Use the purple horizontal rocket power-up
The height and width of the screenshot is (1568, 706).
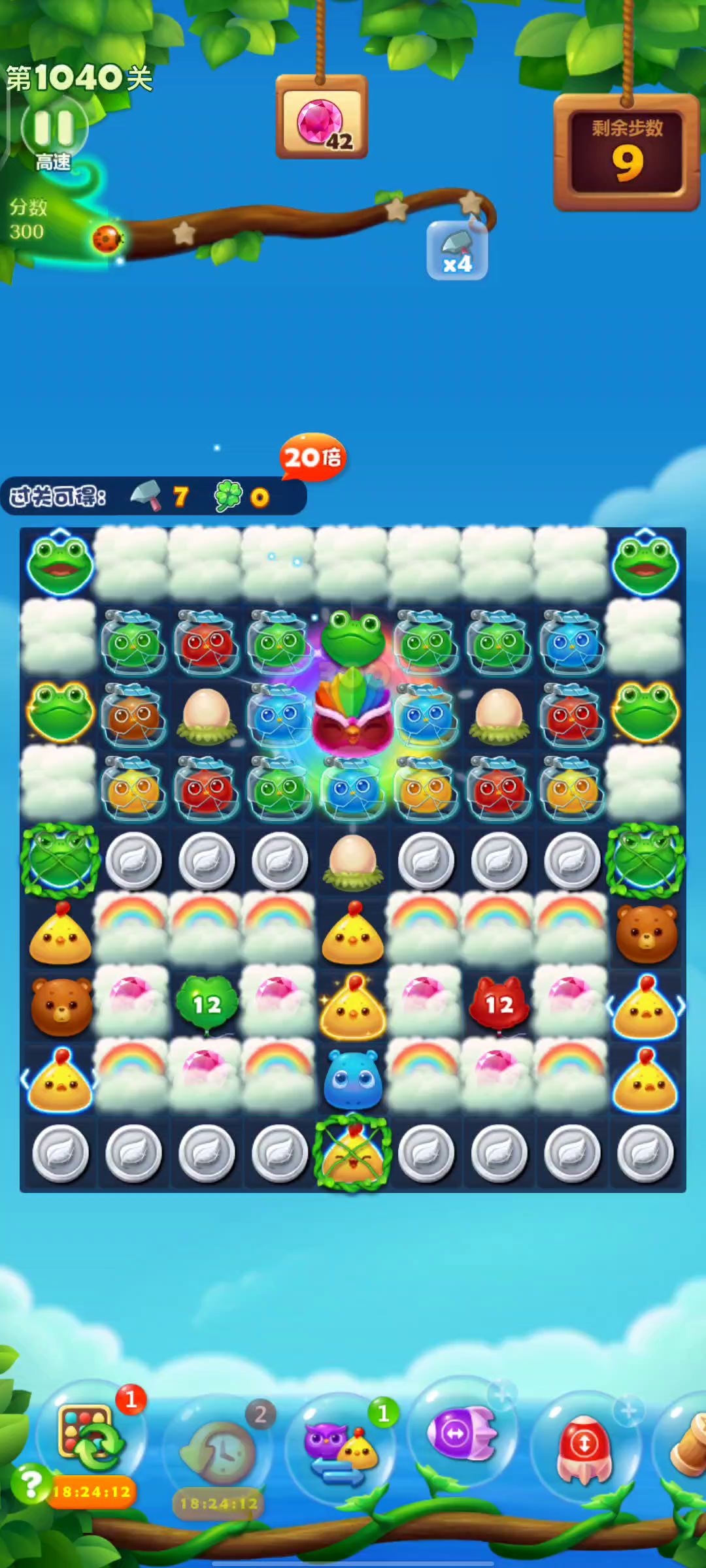tap(462, 1433)
